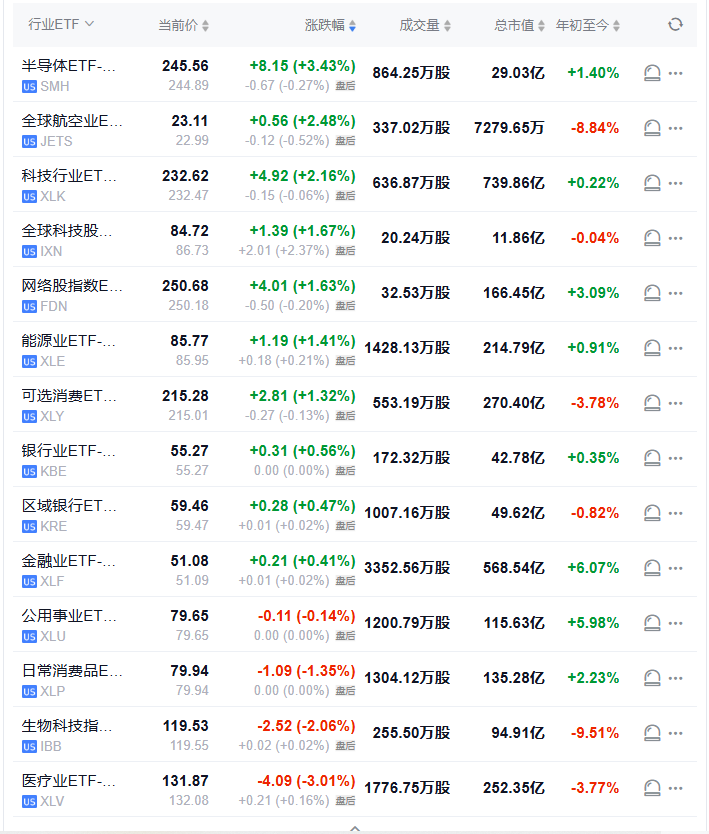The height and width of the screenshot is (834, 709).
Task: Set a price alert for FDN
Action: pos(652,293)
